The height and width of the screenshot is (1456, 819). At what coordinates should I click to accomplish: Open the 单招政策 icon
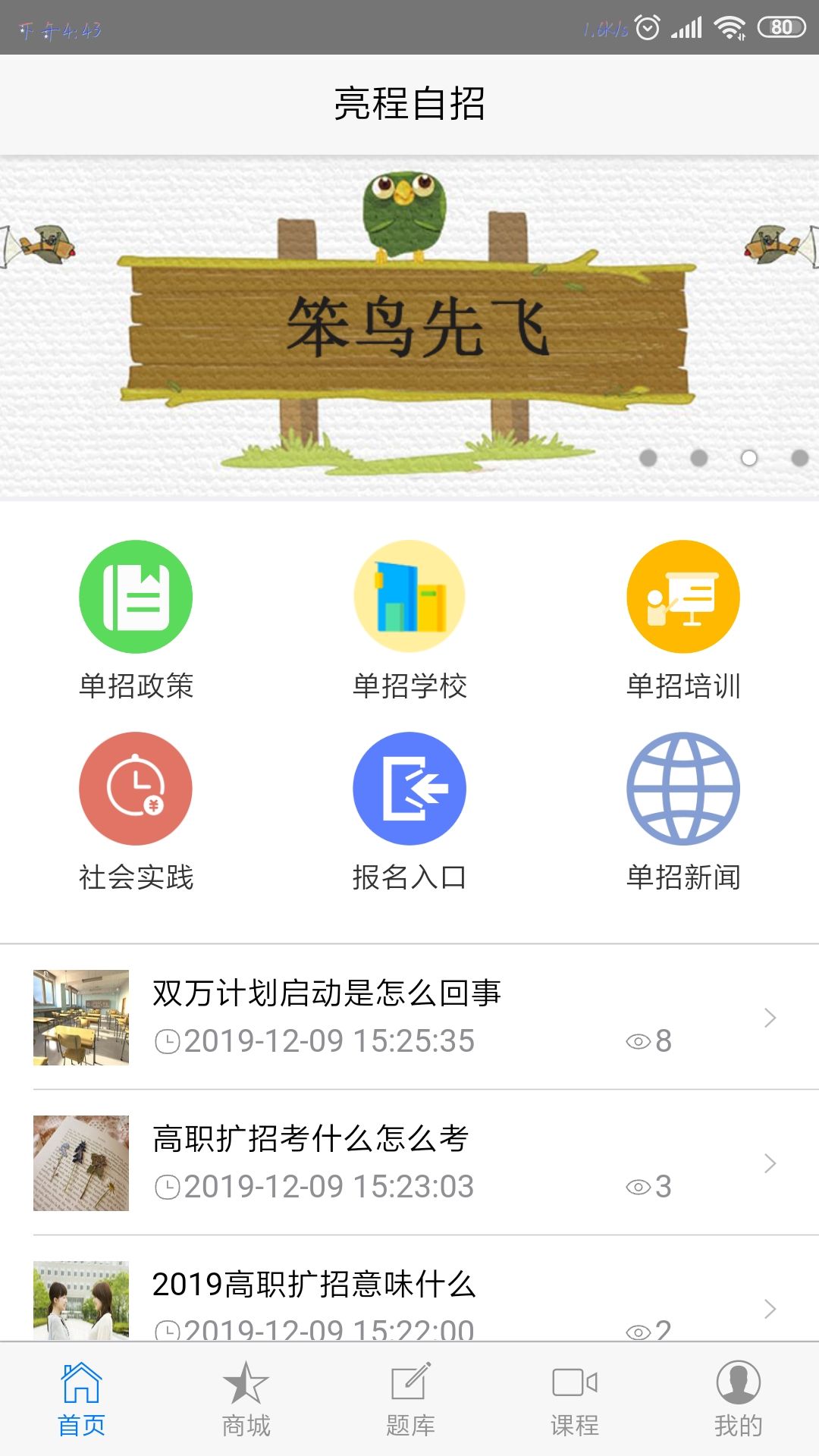pyautogui.click(x=135, y=596)
